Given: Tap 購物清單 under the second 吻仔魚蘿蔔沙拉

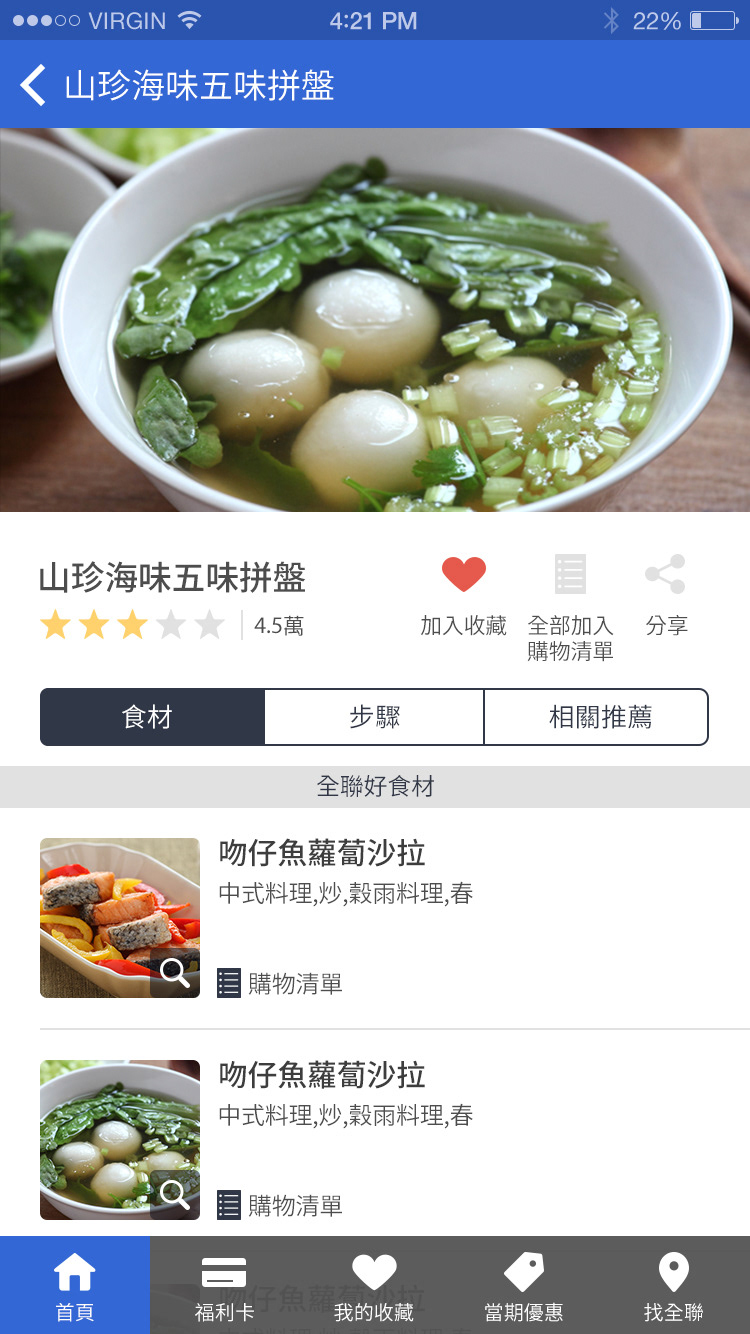Looking at the screenshot, I should (281, 1205).
